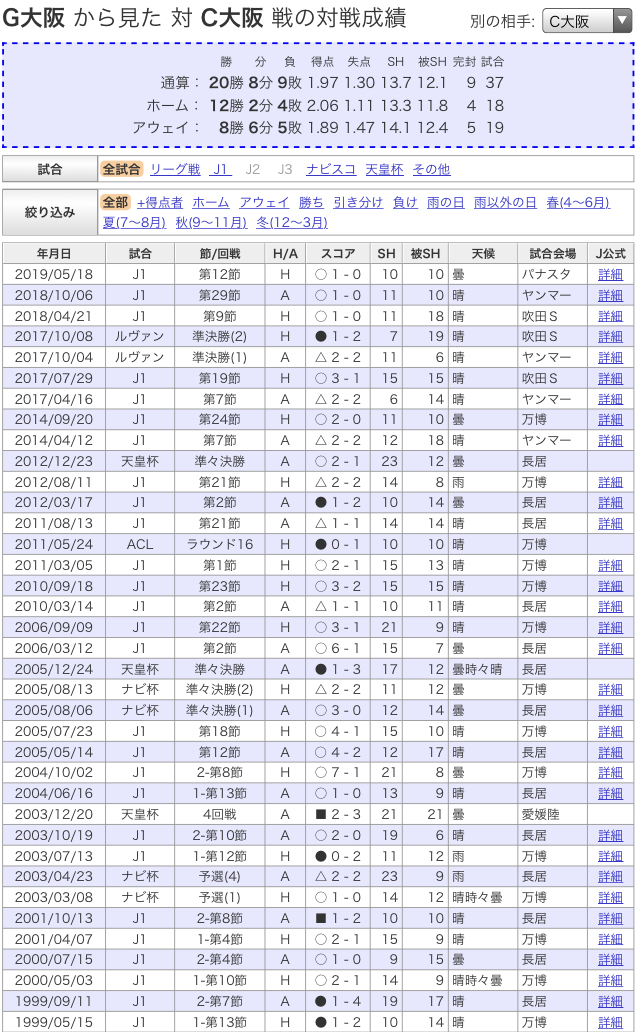Filter matches by リーグ戦

(175, 169)
